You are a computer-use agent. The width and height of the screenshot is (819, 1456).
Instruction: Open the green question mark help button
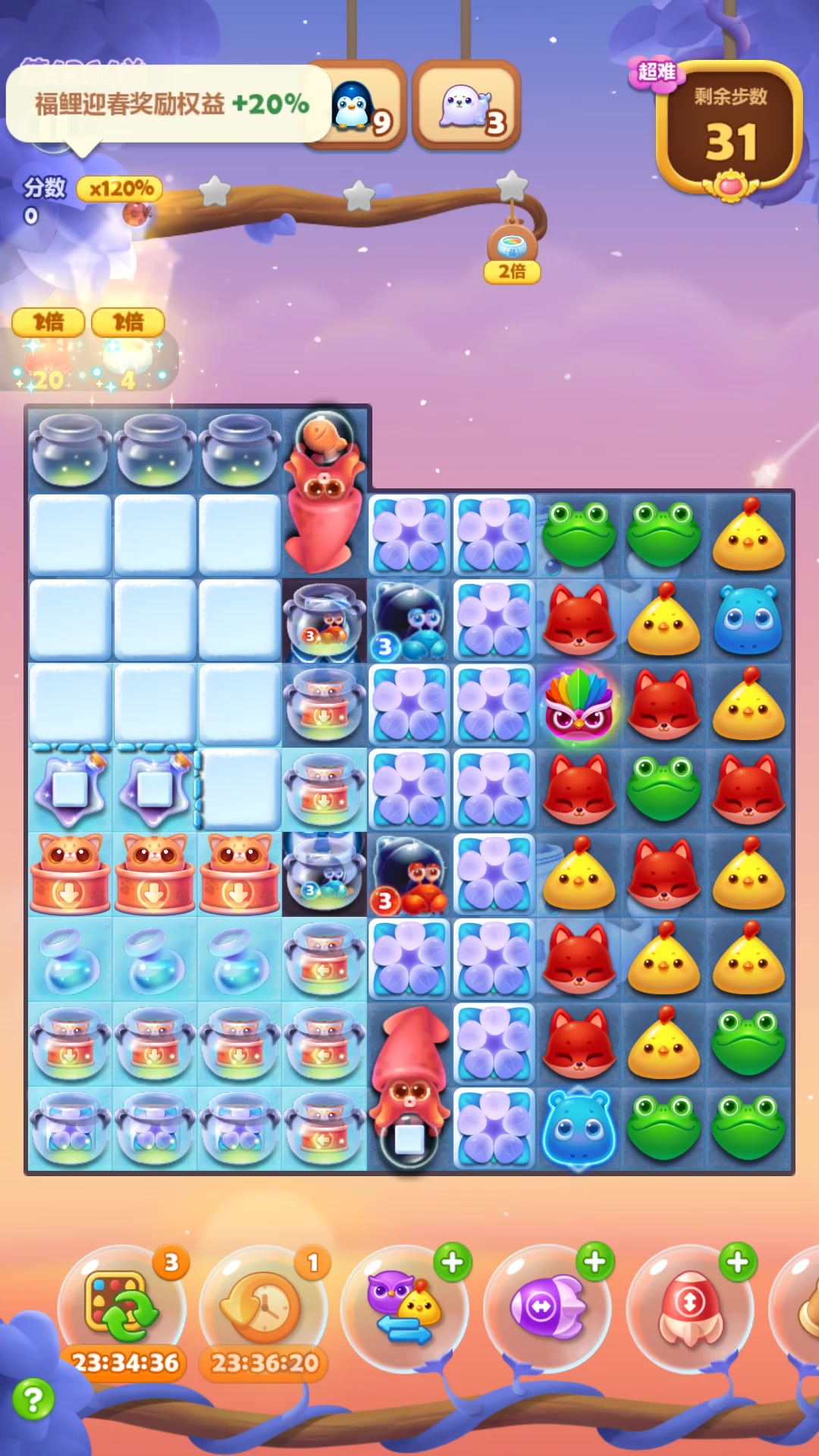[x=33, y=1399]
